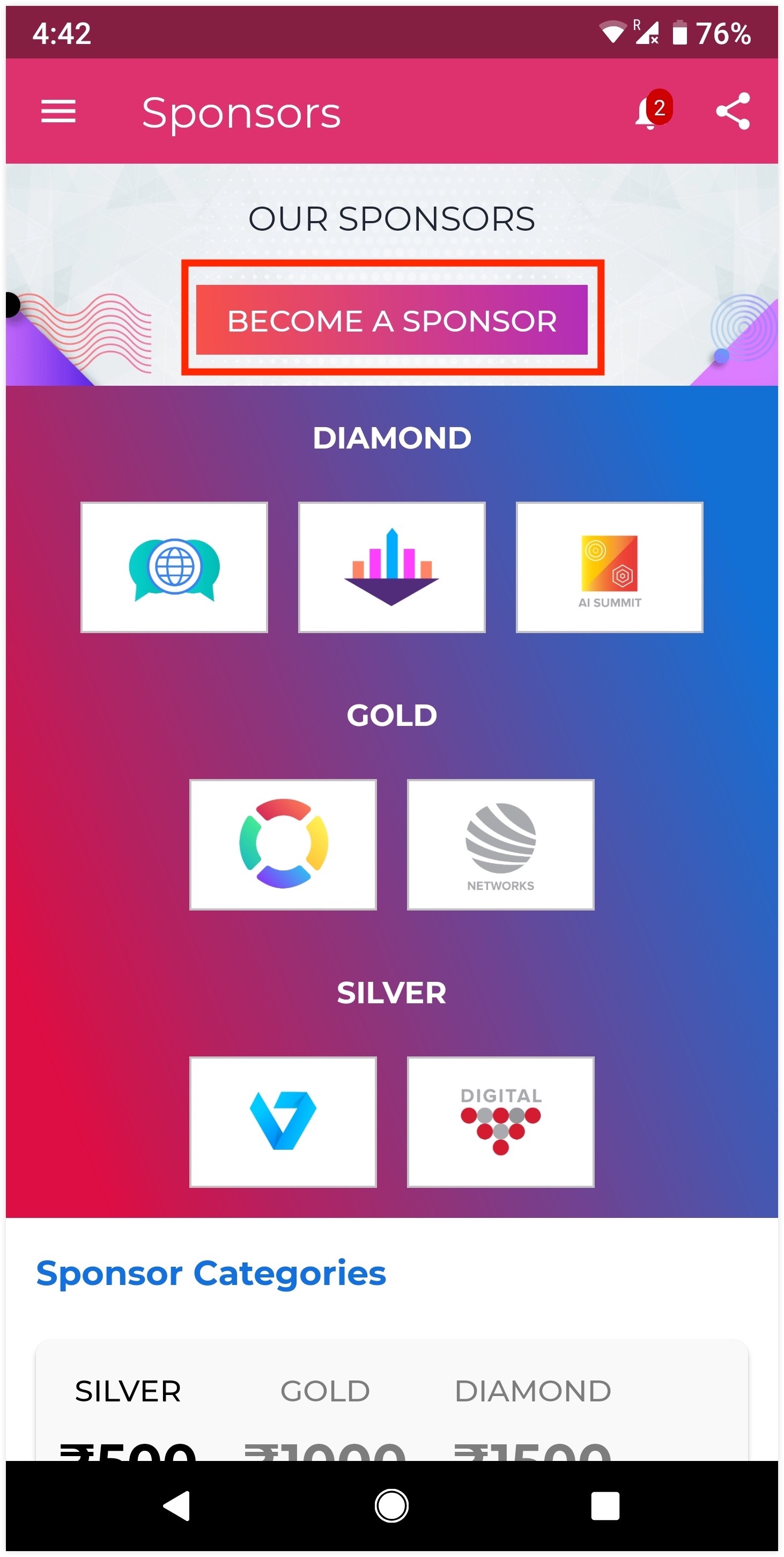Screen dimensions: 784x1557
Task: Select the Silver sponsor category
Action: [x=128, y=1391]
